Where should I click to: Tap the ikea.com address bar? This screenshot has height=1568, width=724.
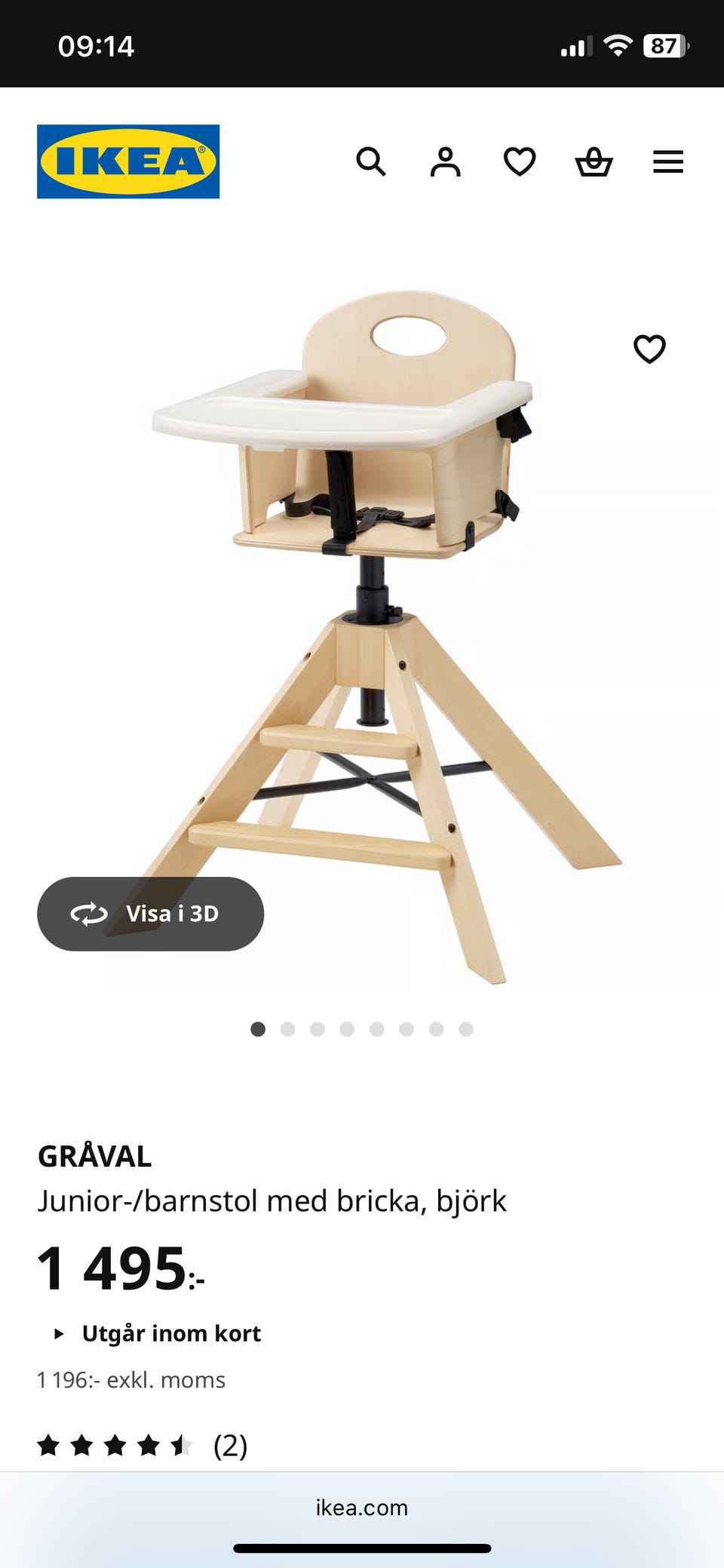[362, 1508]
